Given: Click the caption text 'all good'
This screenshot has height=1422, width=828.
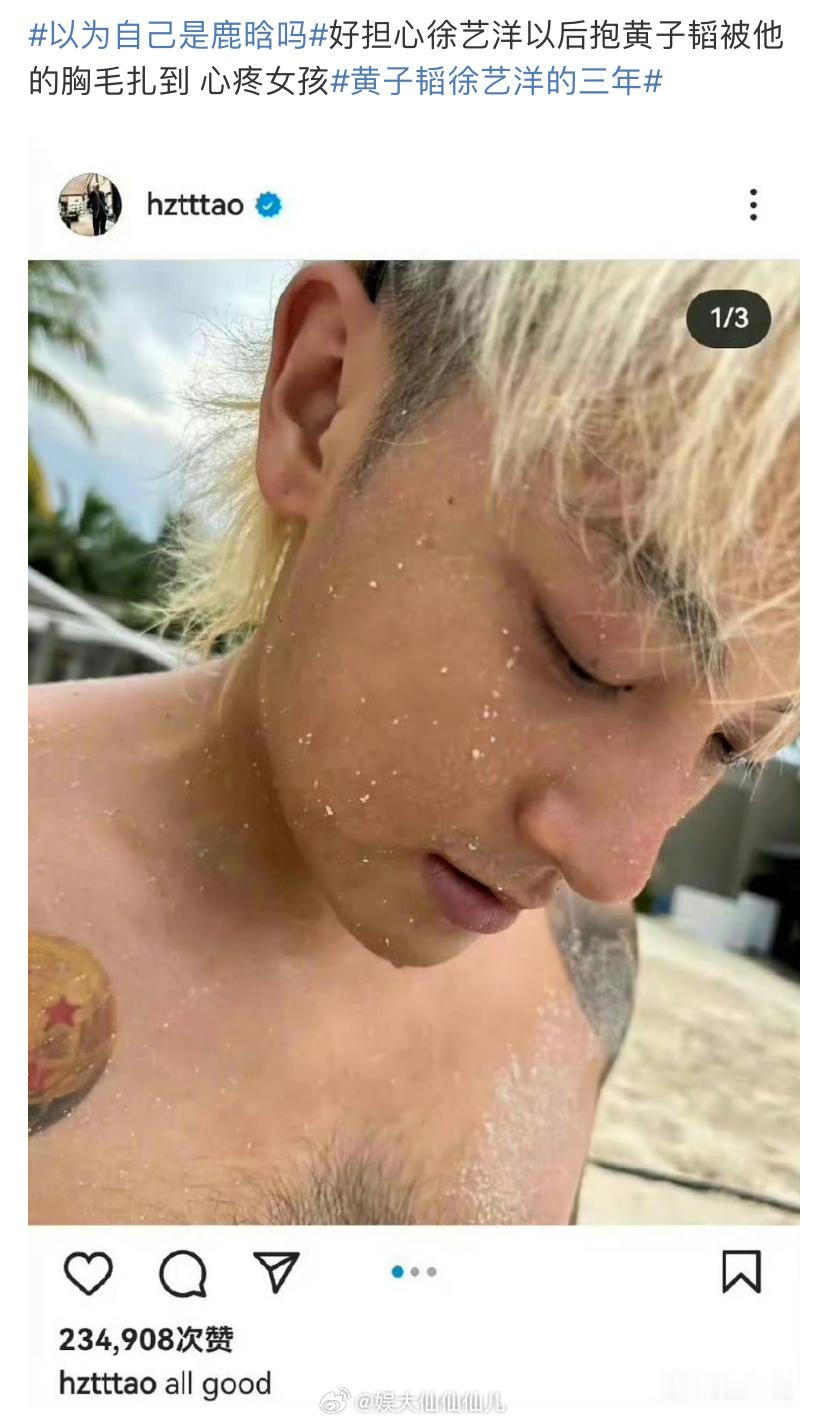Looking at the screenshot, I should click(230, 1385).
